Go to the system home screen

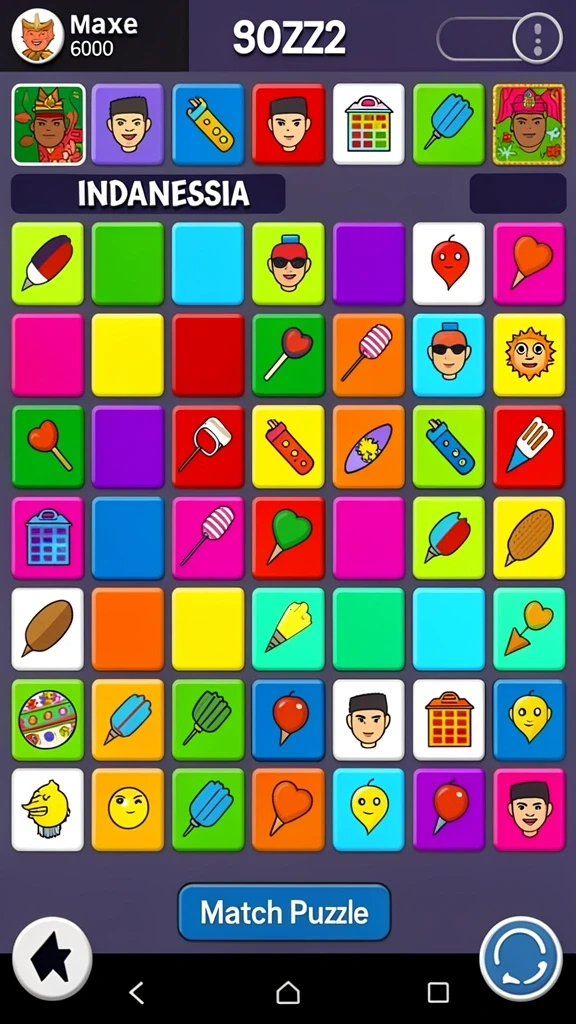[x=287, y=993]
